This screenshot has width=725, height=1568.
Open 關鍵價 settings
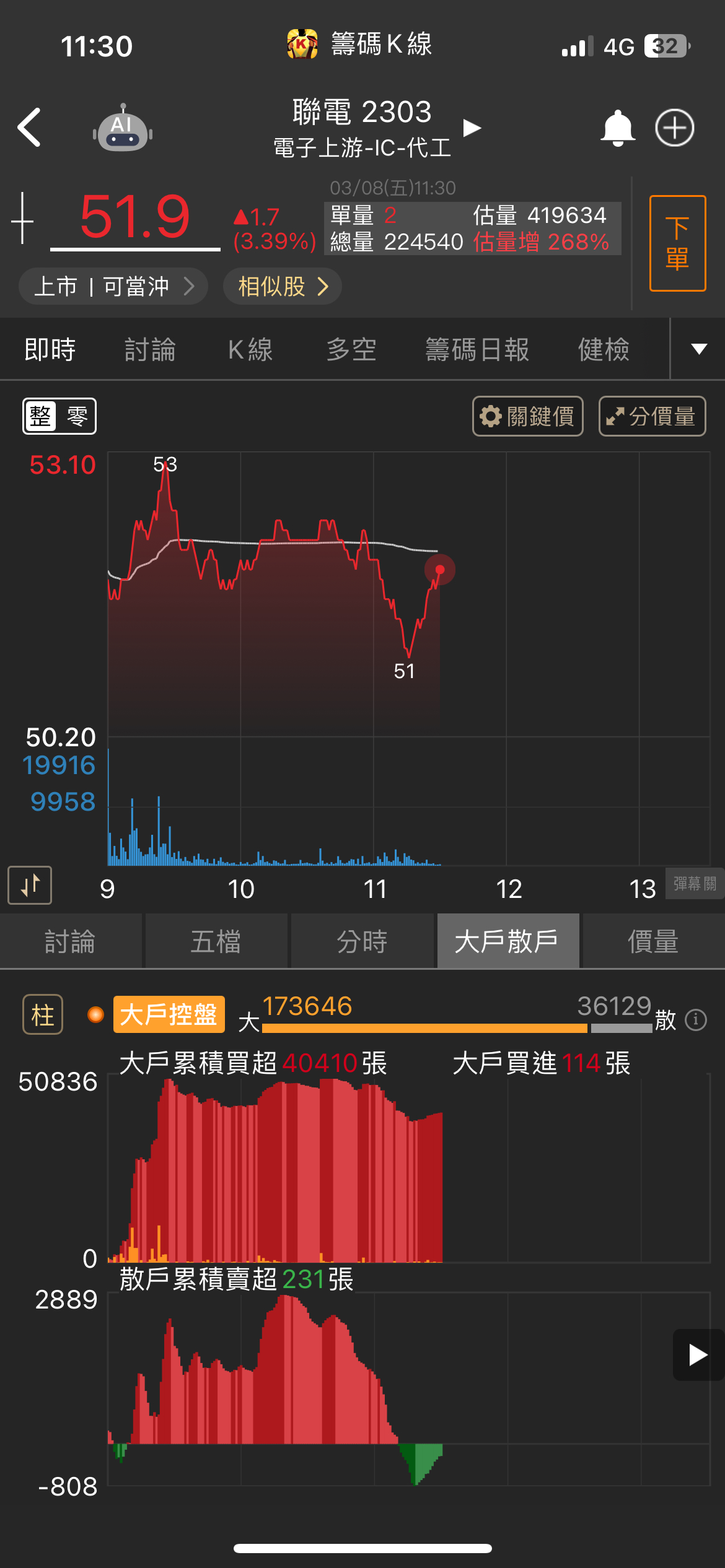coord(528,416)
